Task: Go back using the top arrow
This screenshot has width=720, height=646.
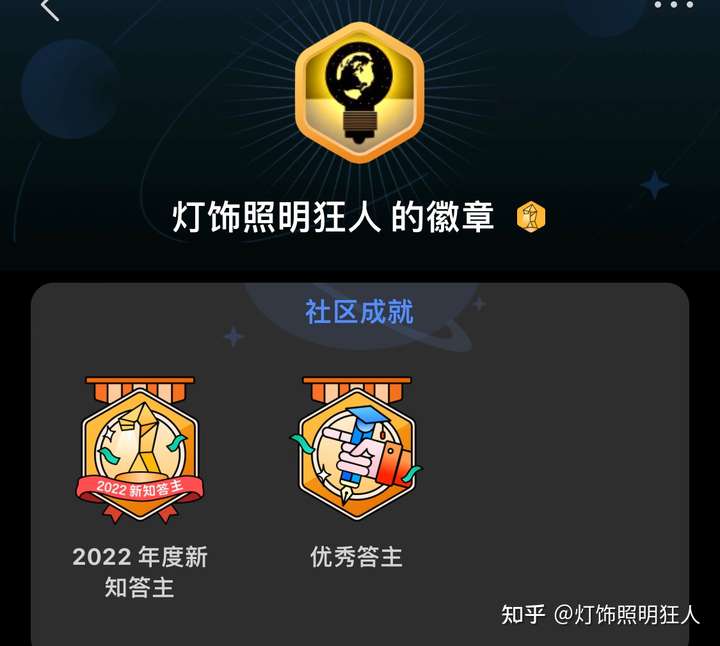Action: 50,8
